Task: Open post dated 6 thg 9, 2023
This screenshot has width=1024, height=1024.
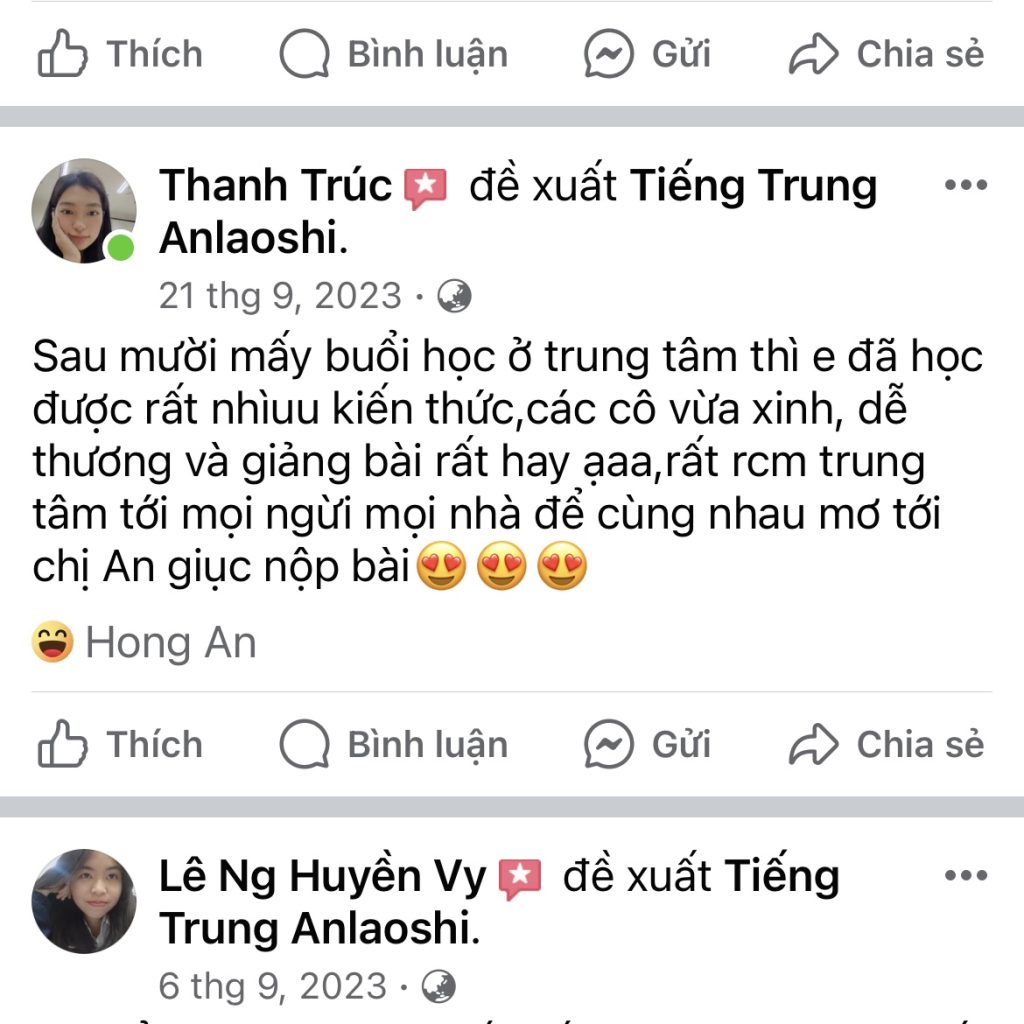Action: coord(272,986)
